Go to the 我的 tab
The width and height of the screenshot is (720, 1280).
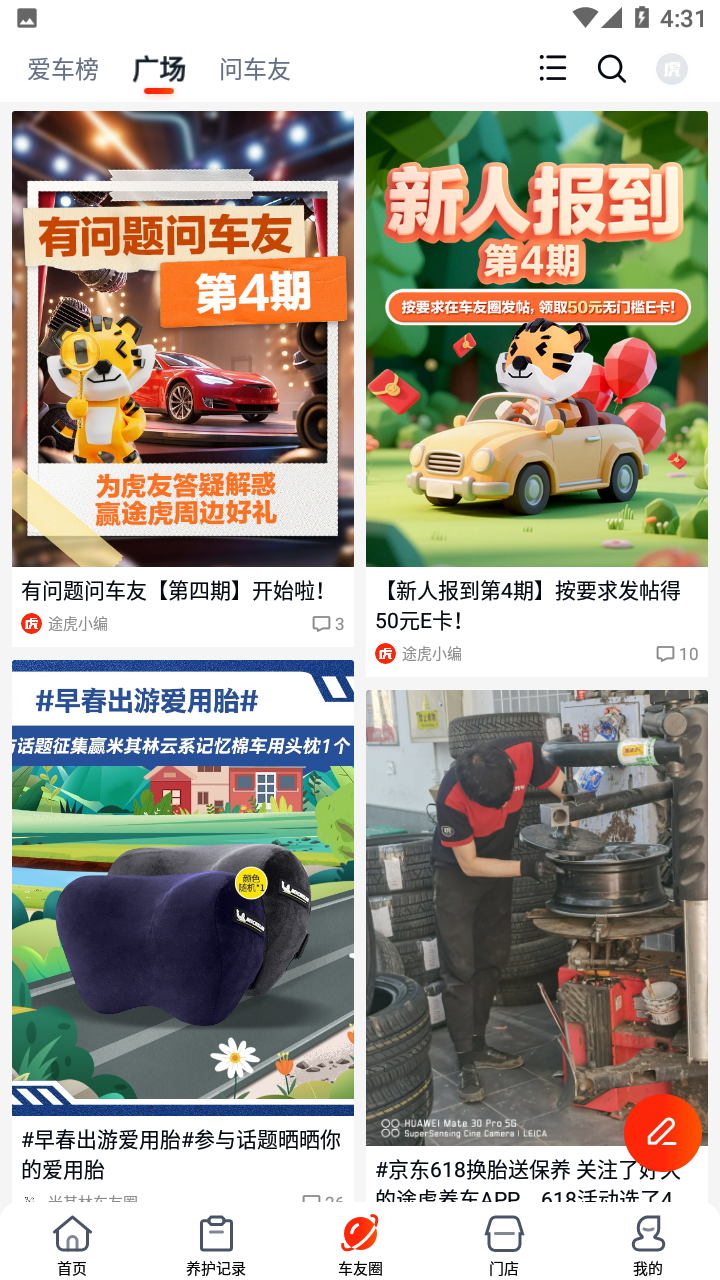(648, 1246)
